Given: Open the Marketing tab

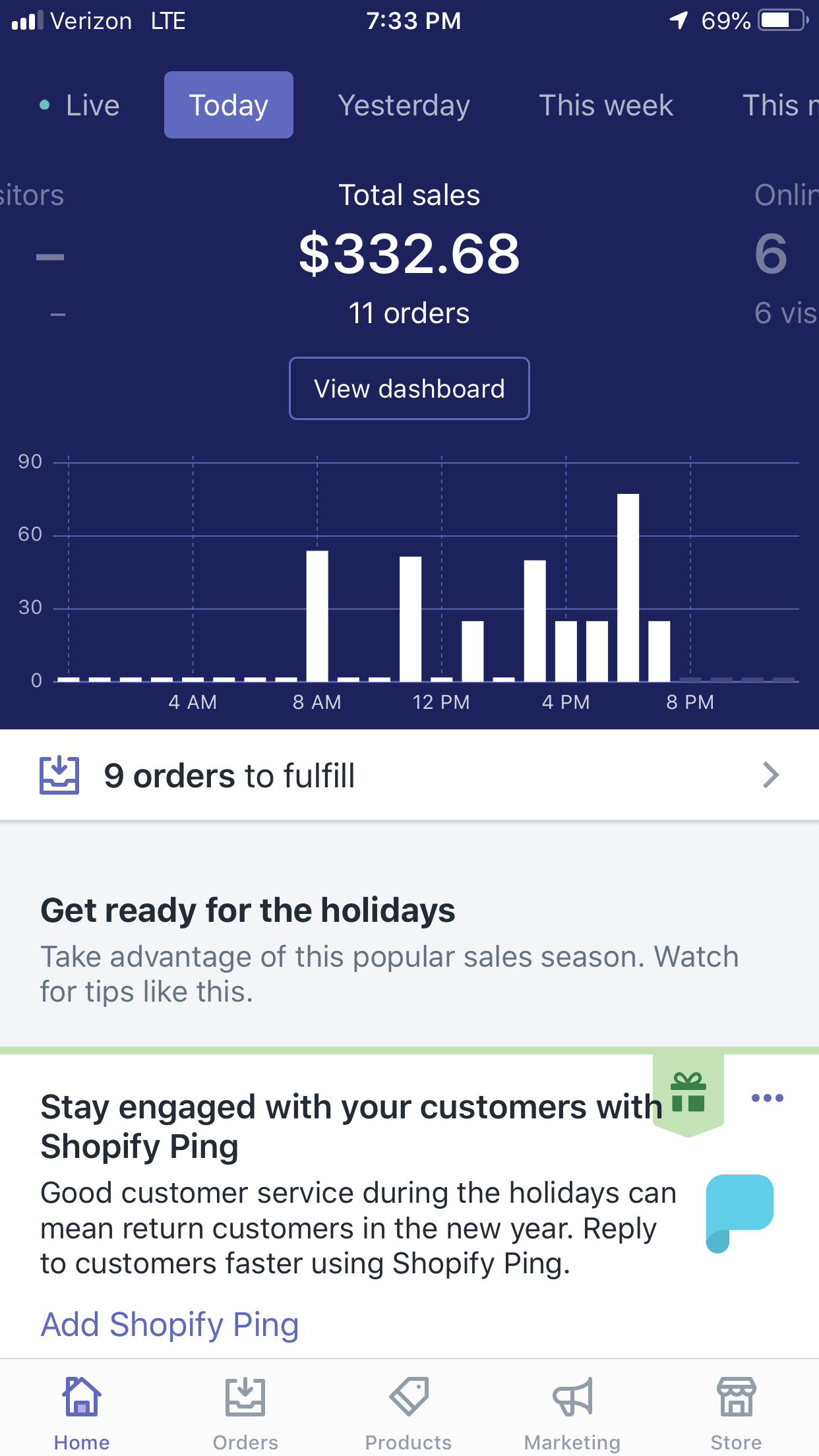Looking at the screenshot, I should click(572, 1412).
